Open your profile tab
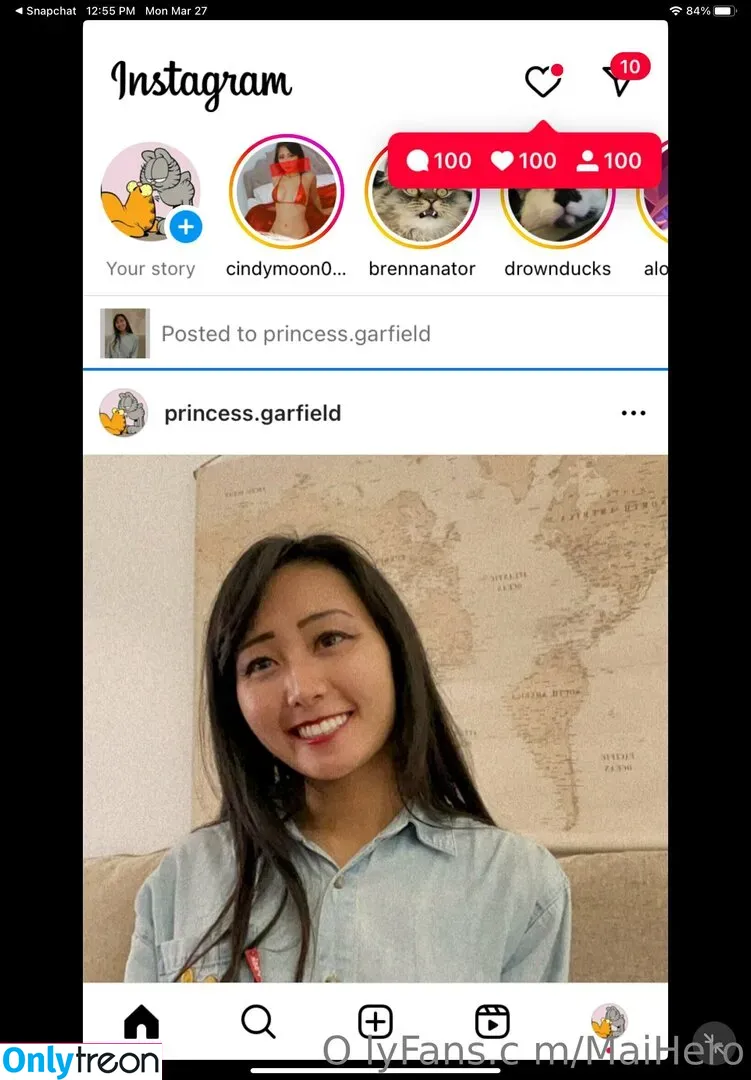Viewport: 751px width, 1080px height. pyautogui.click(x=609, y=1022)
